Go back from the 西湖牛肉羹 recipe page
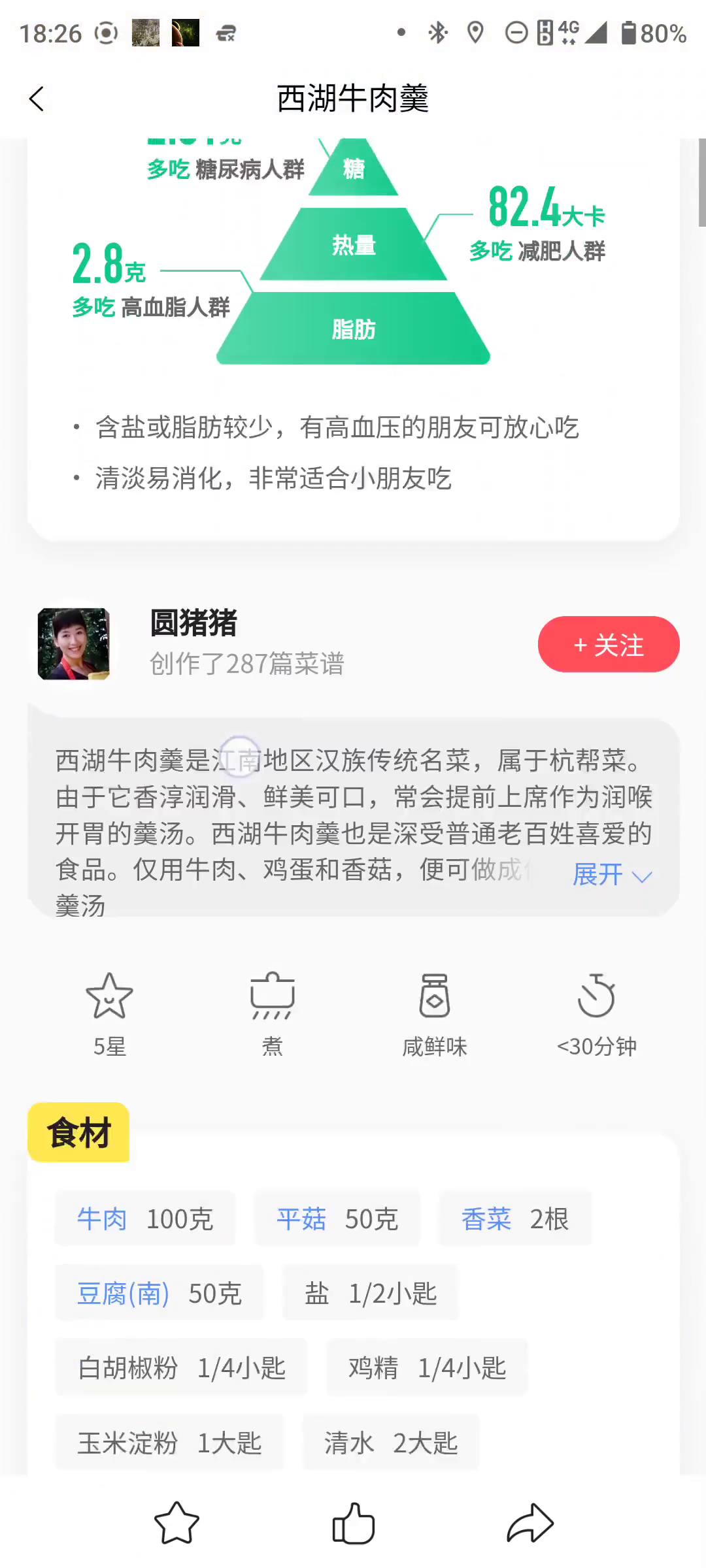 [37, 99]
